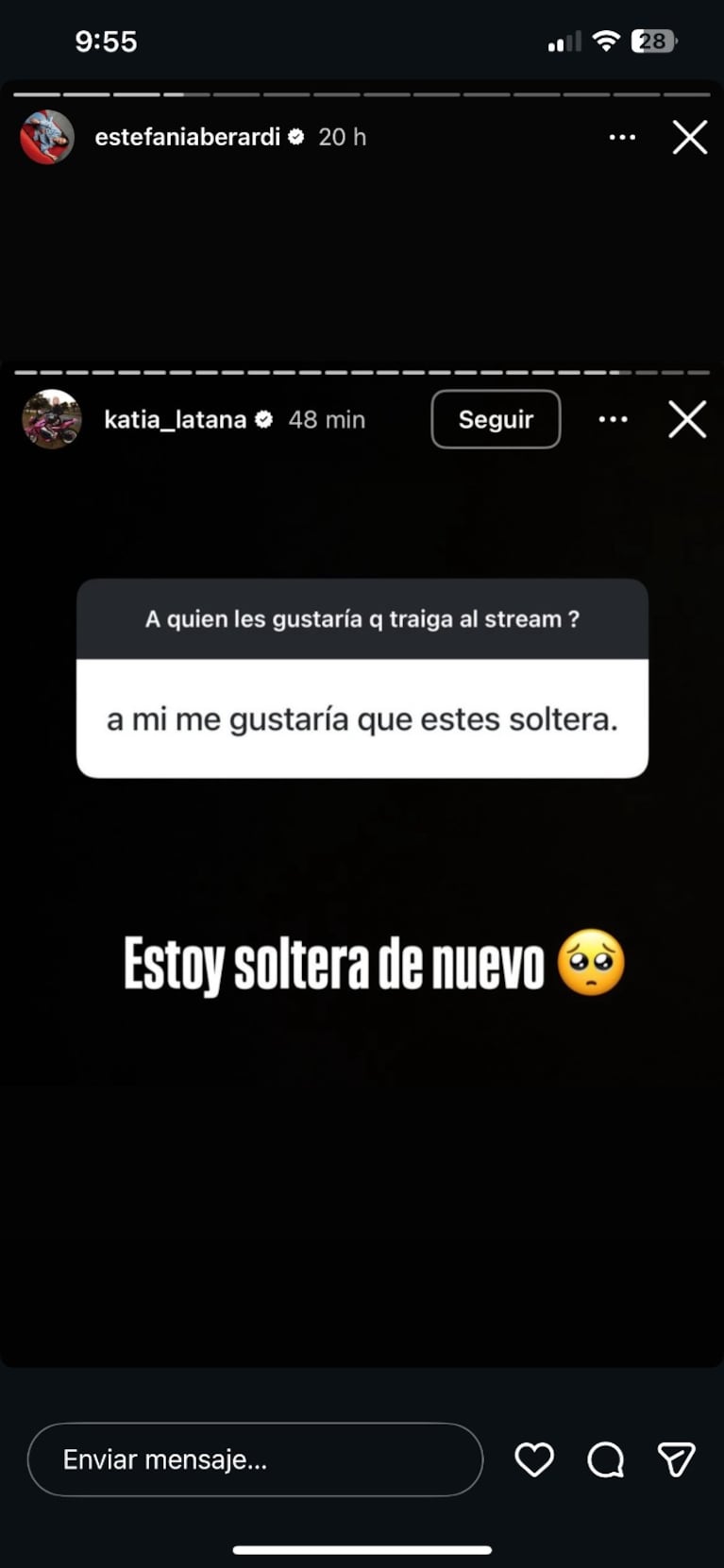Open the quick reaction bubble icon

[605, 1459]
